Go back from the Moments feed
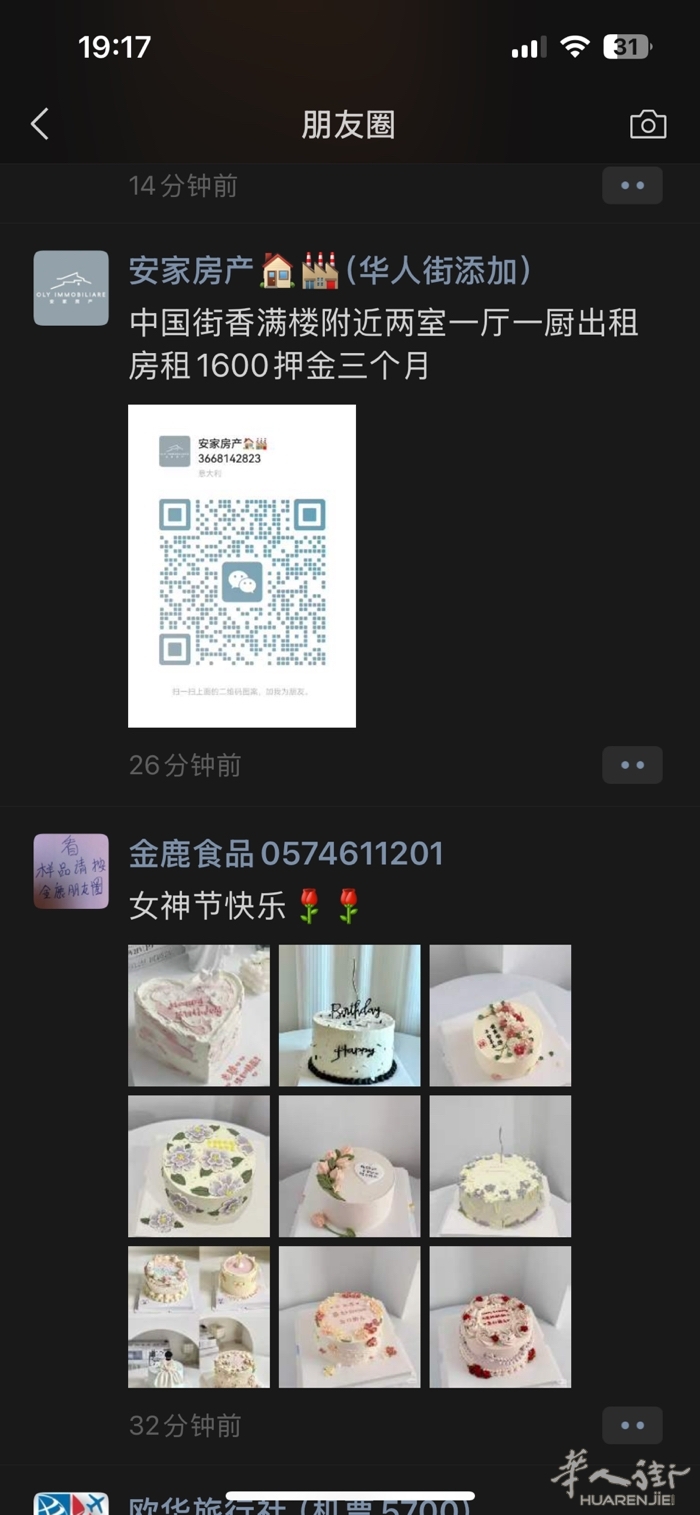The width and height of the screenshot is (700, 1515). (x=40, y=124)
